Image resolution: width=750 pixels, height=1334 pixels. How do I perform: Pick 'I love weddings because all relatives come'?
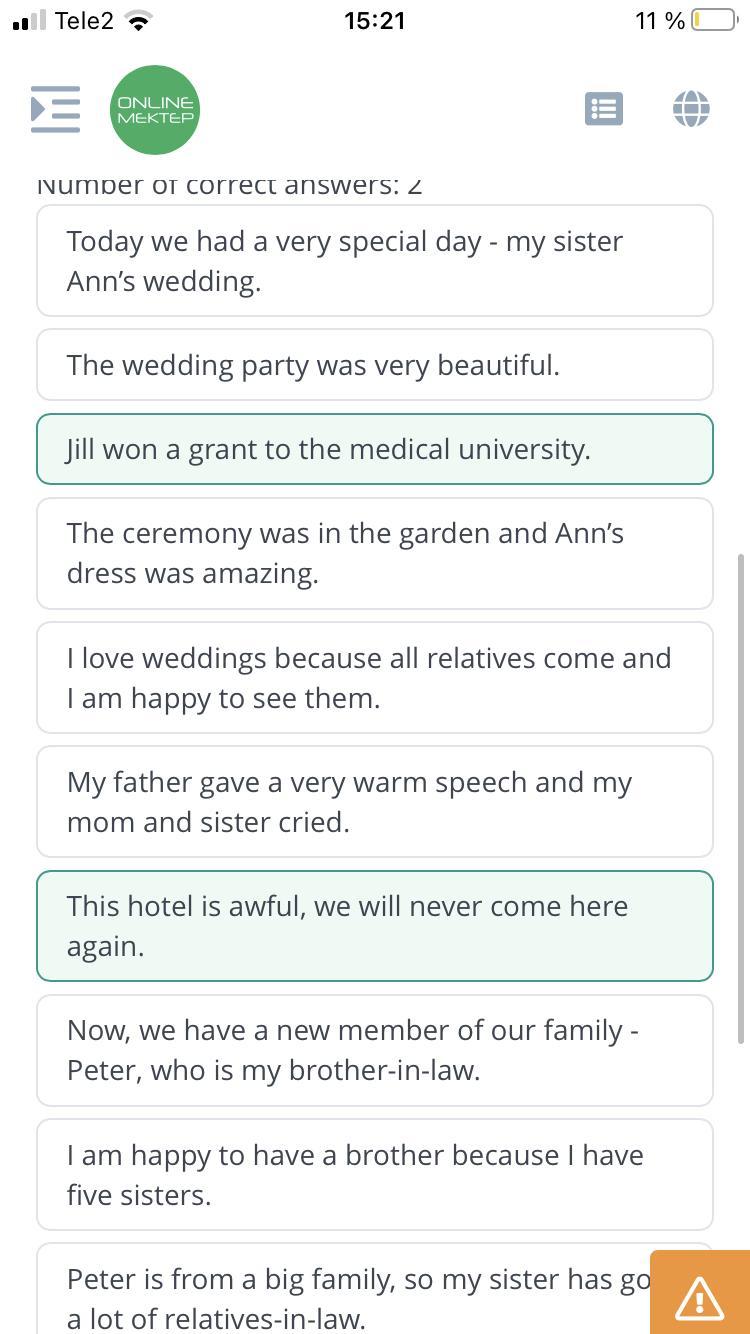click(x=375, y=678)
